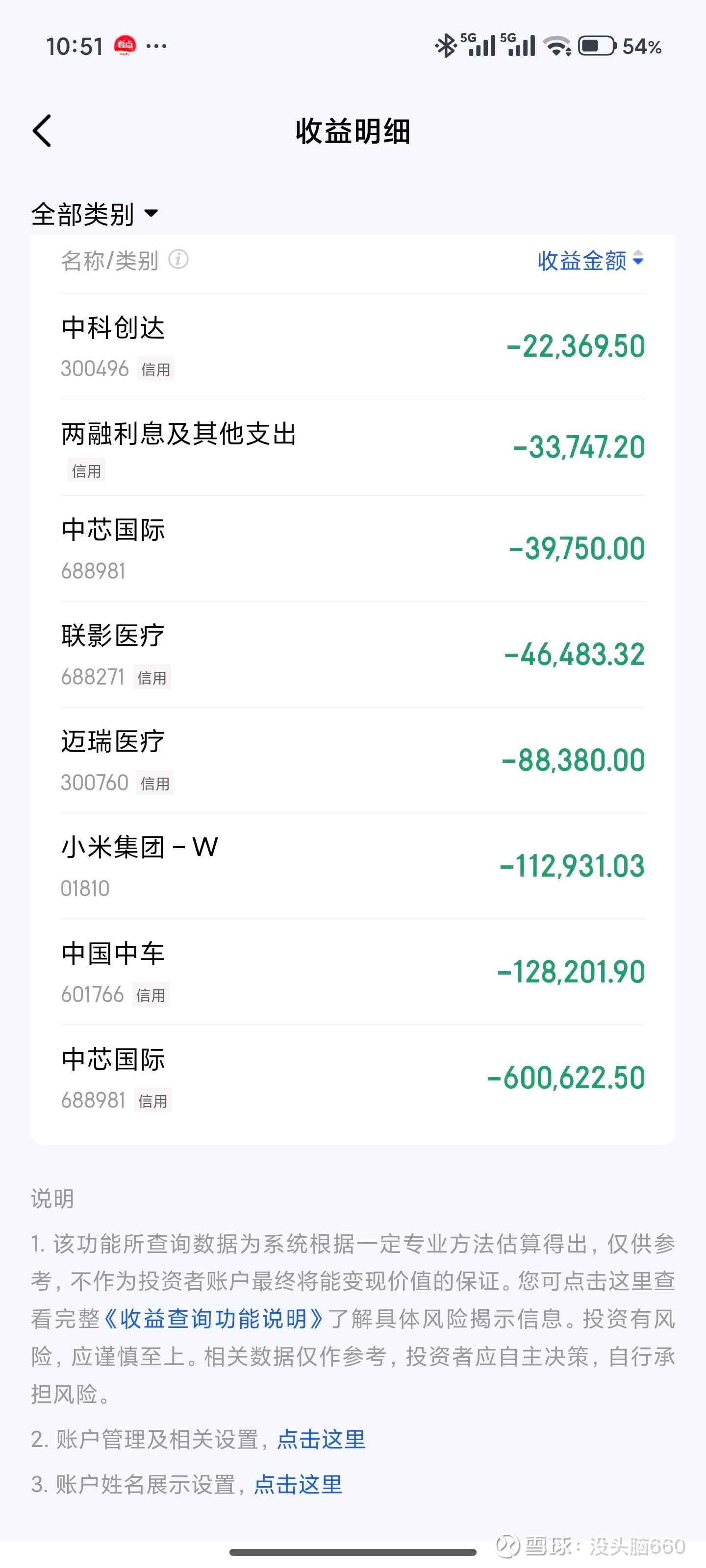Select the 小米集团-W row
The height and width of the screenshot is (1568, 706).
click(x=353, y=866)
